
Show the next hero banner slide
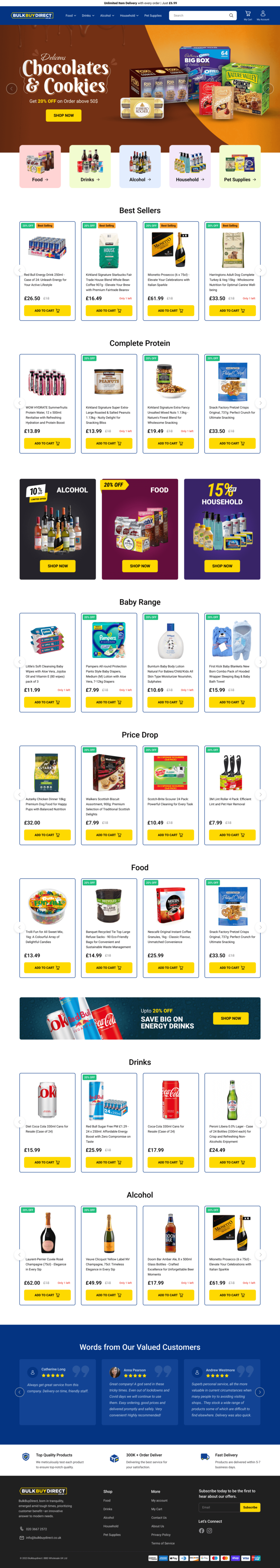pos(268,89)
